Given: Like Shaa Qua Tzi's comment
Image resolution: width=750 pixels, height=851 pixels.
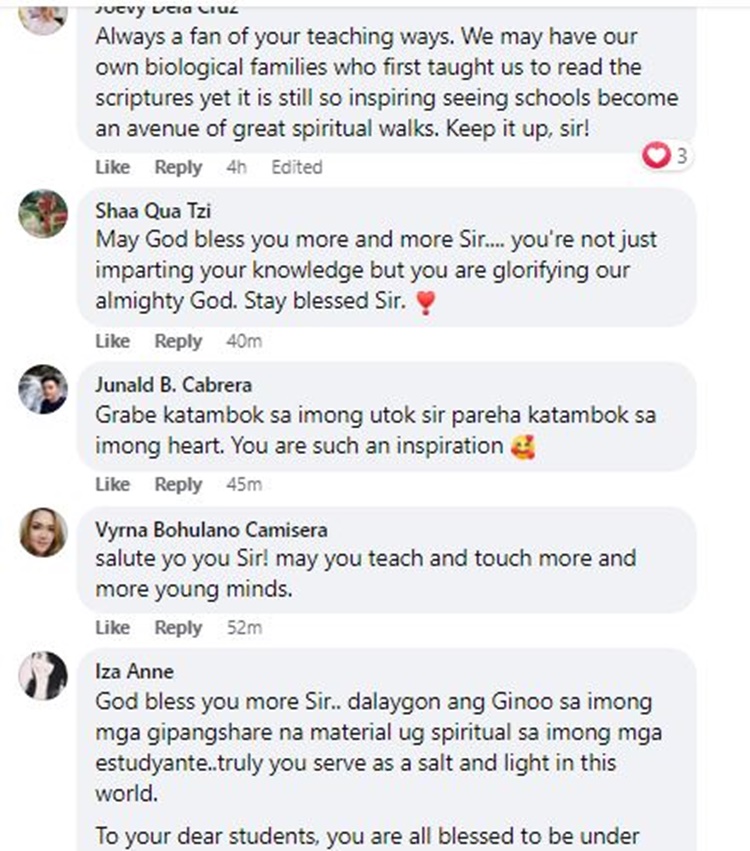Looking at the screenshot, I should 112,341.
